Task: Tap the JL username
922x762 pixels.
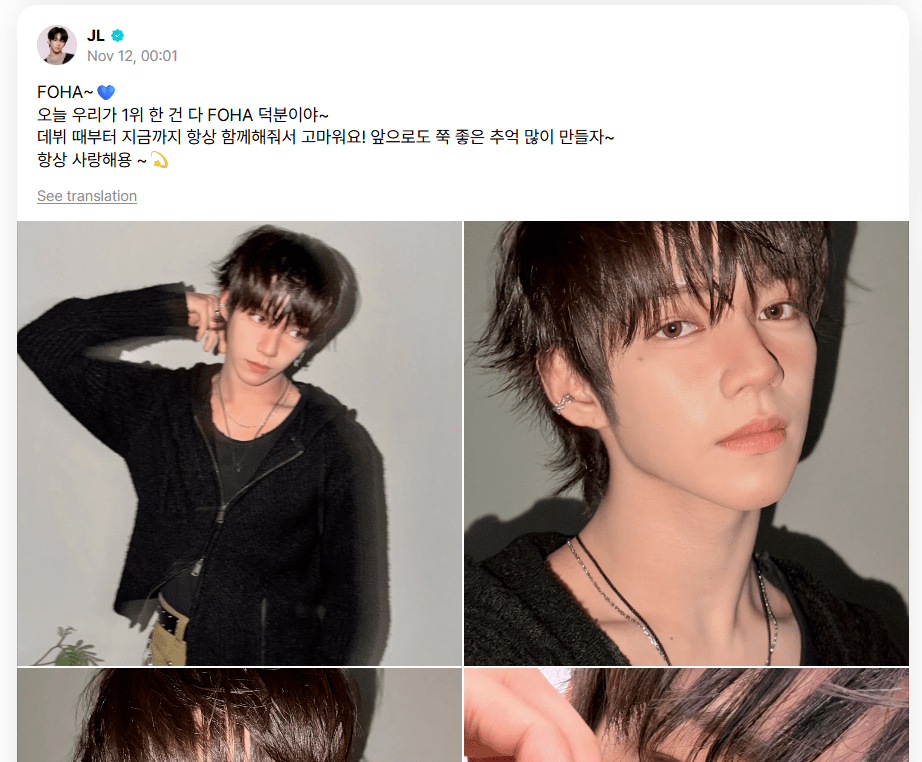Action: (96, 35)
